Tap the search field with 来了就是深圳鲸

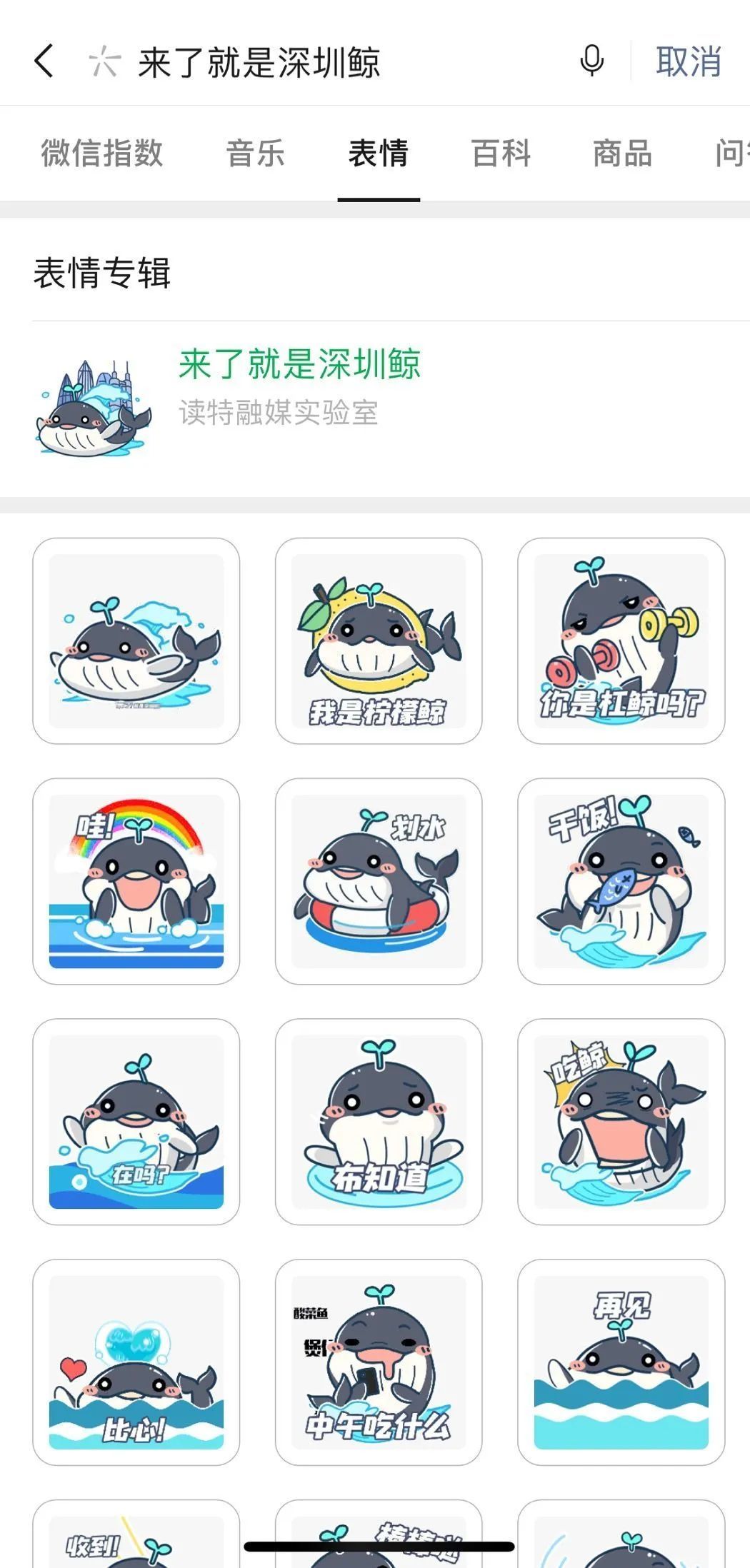(x=321, y=61)
